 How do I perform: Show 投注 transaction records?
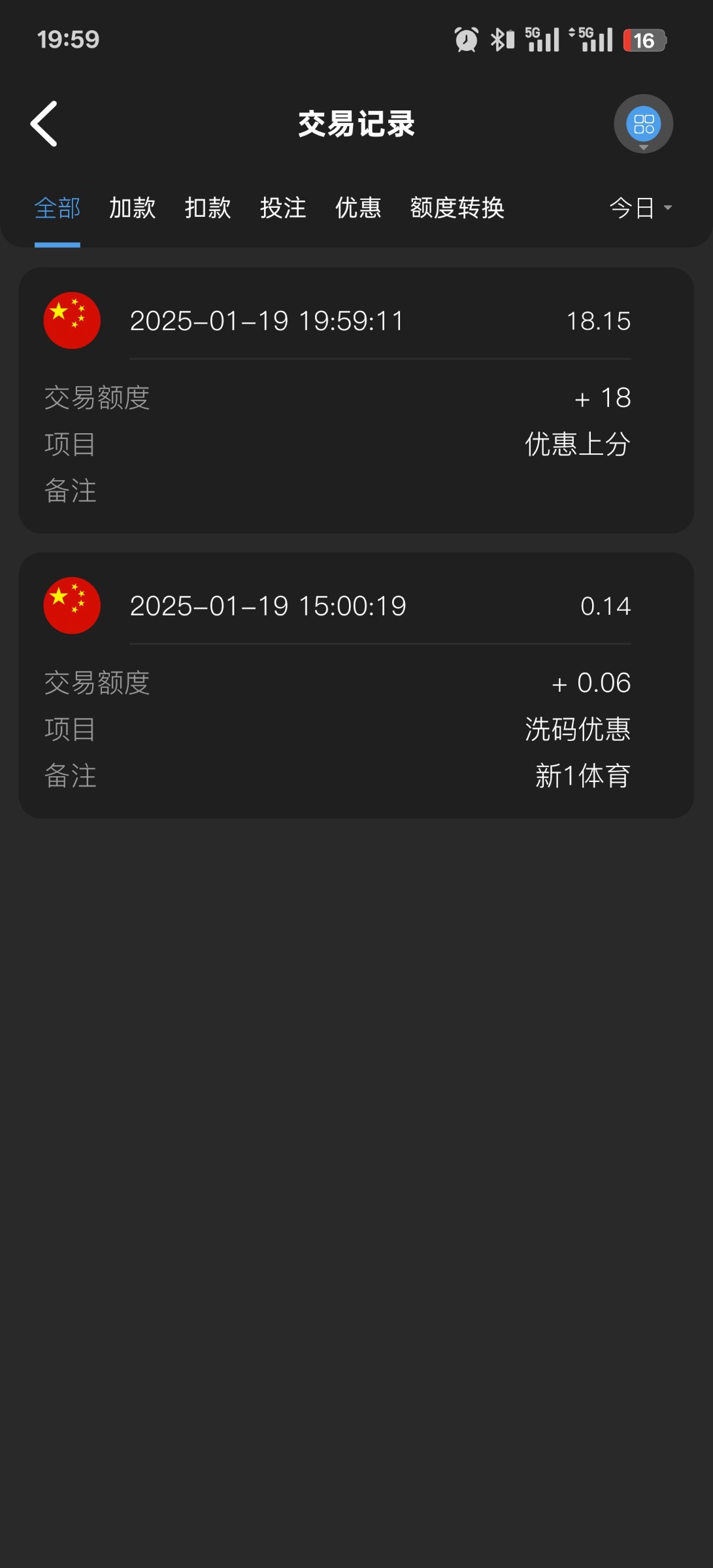tap(283, 208)
